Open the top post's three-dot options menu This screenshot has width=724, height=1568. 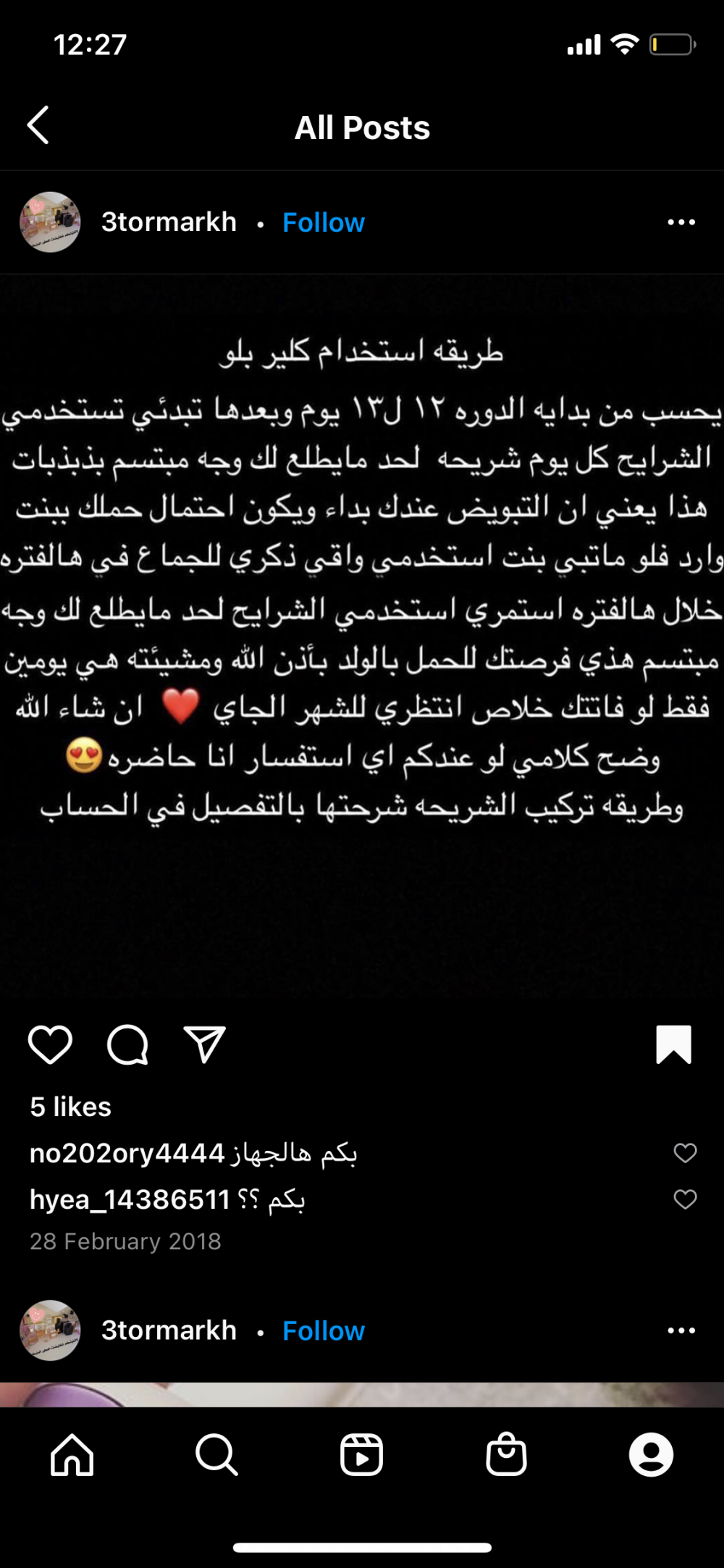click(681, 222)
